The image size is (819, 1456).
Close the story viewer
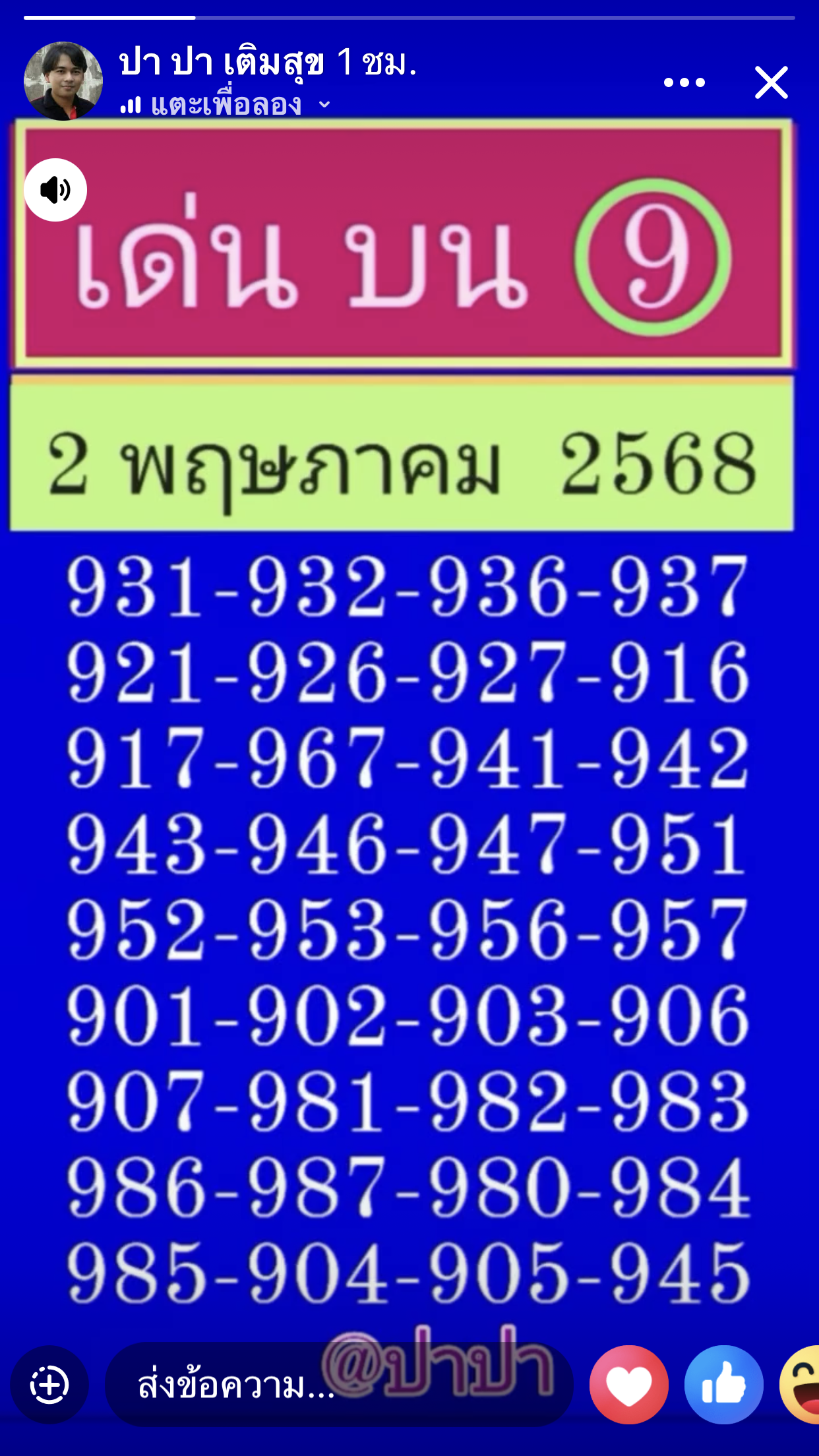772,82
